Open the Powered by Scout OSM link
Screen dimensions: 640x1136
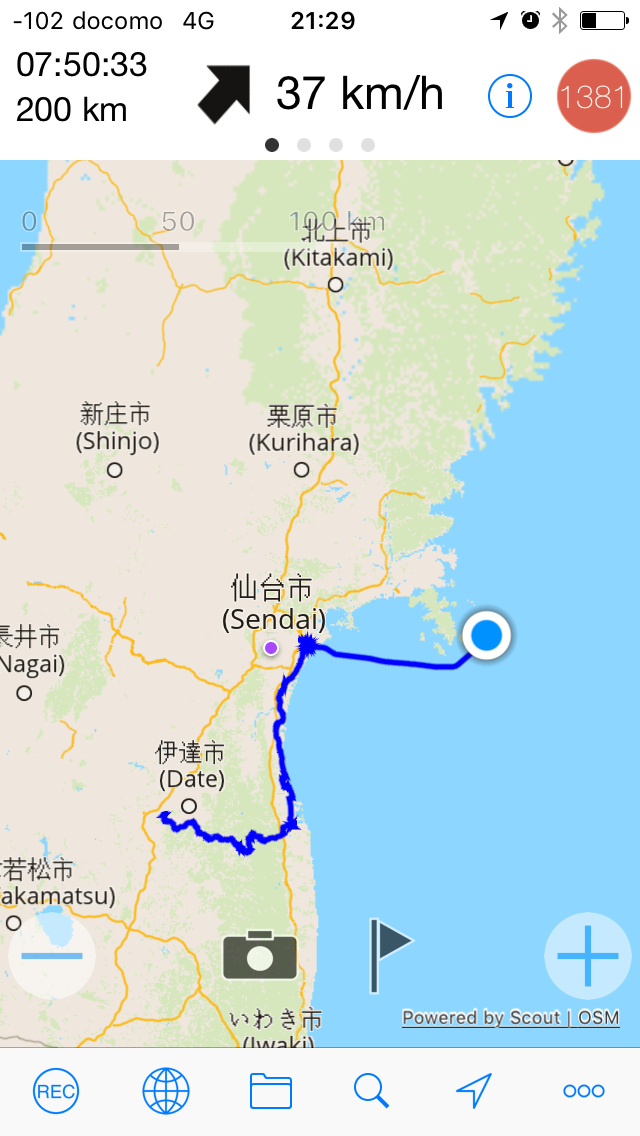coord(510,1018)
